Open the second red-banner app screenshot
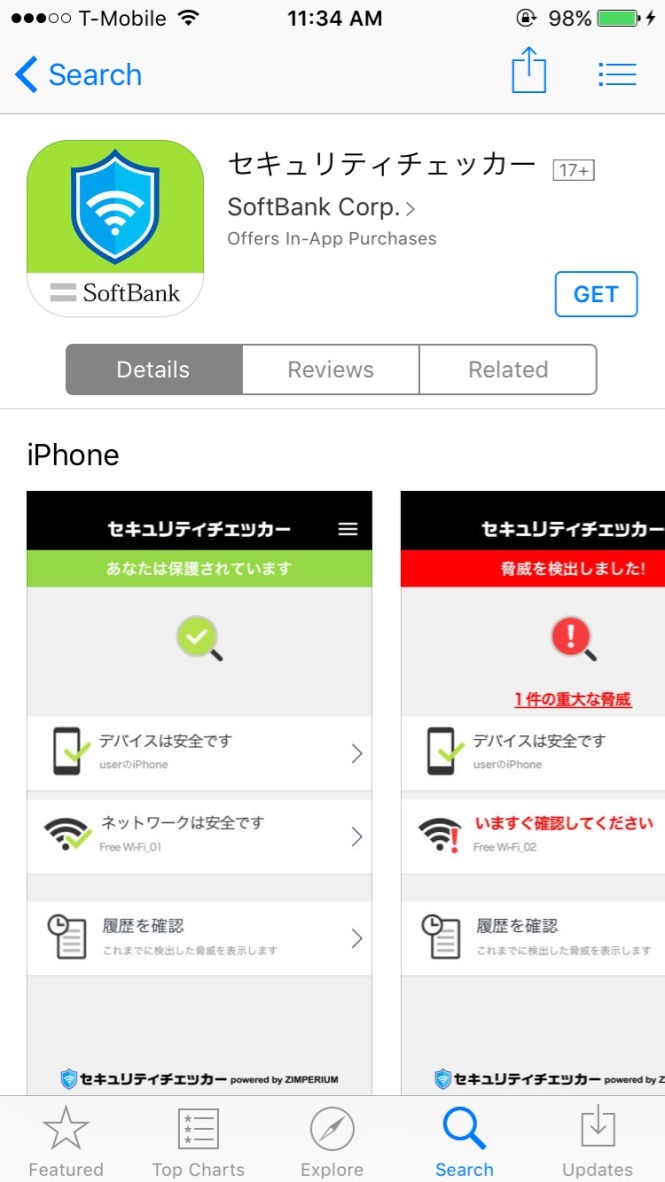The image size is (665, 1182). pyautogui.click(x=532, y=792)
